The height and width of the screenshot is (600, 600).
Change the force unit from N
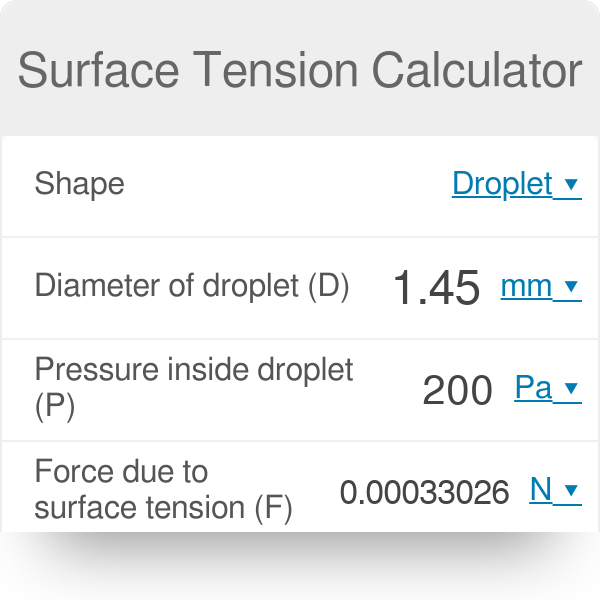pyautogui.click(x=553, y=490)
